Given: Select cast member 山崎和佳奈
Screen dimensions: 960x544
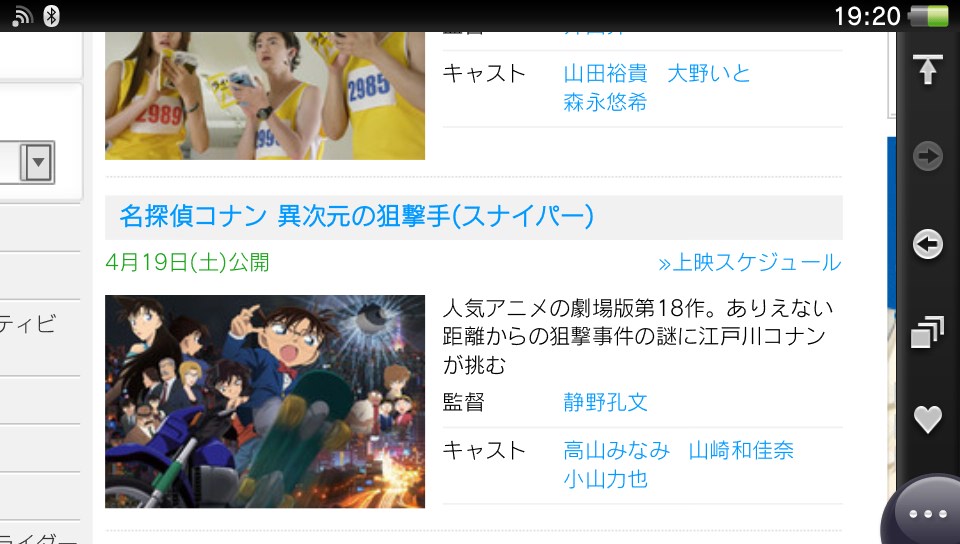Looking at the screenshot, I should (741, 450).
